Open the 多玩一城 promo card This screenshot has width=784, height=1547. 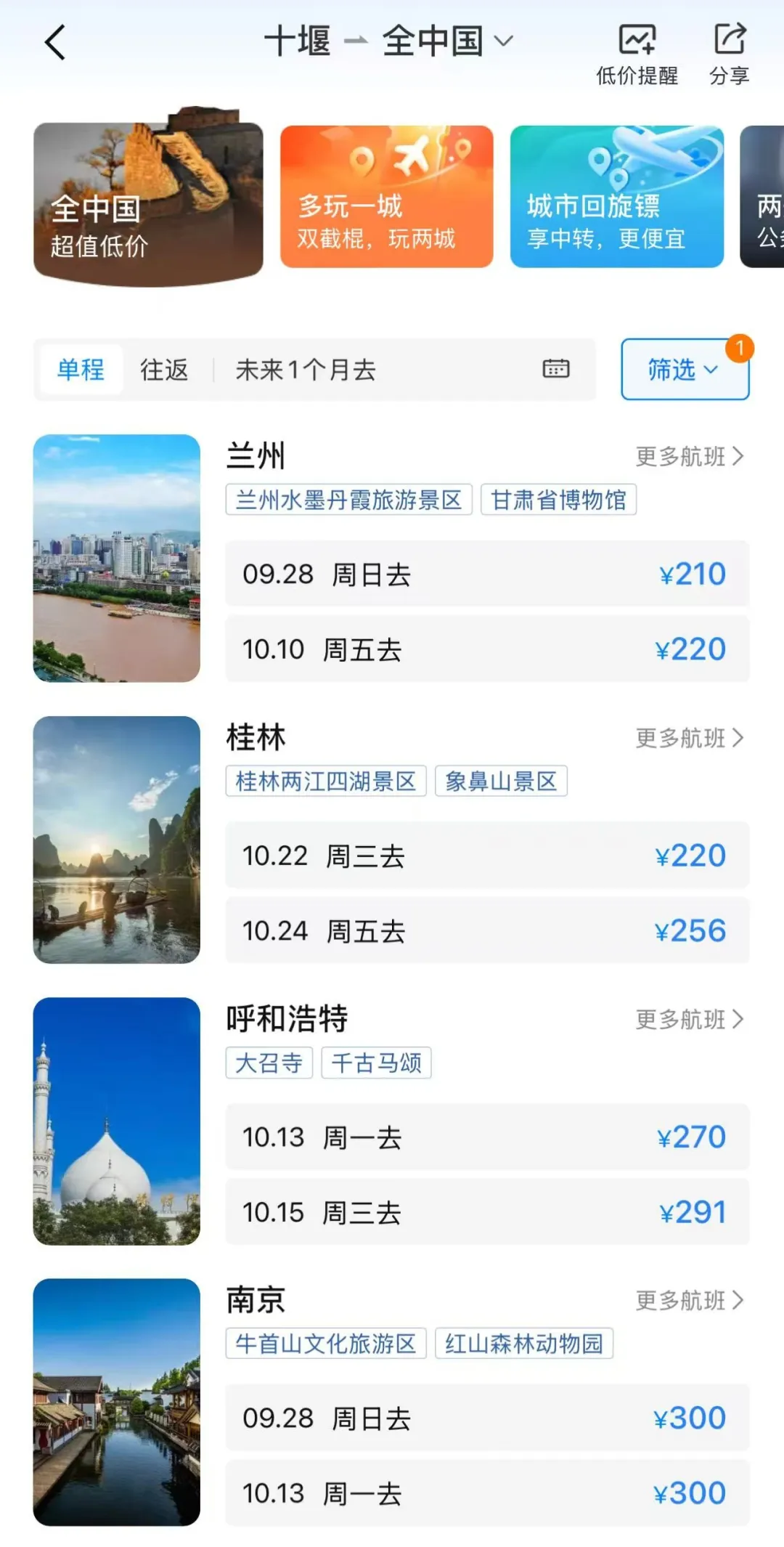pos(386,197)
